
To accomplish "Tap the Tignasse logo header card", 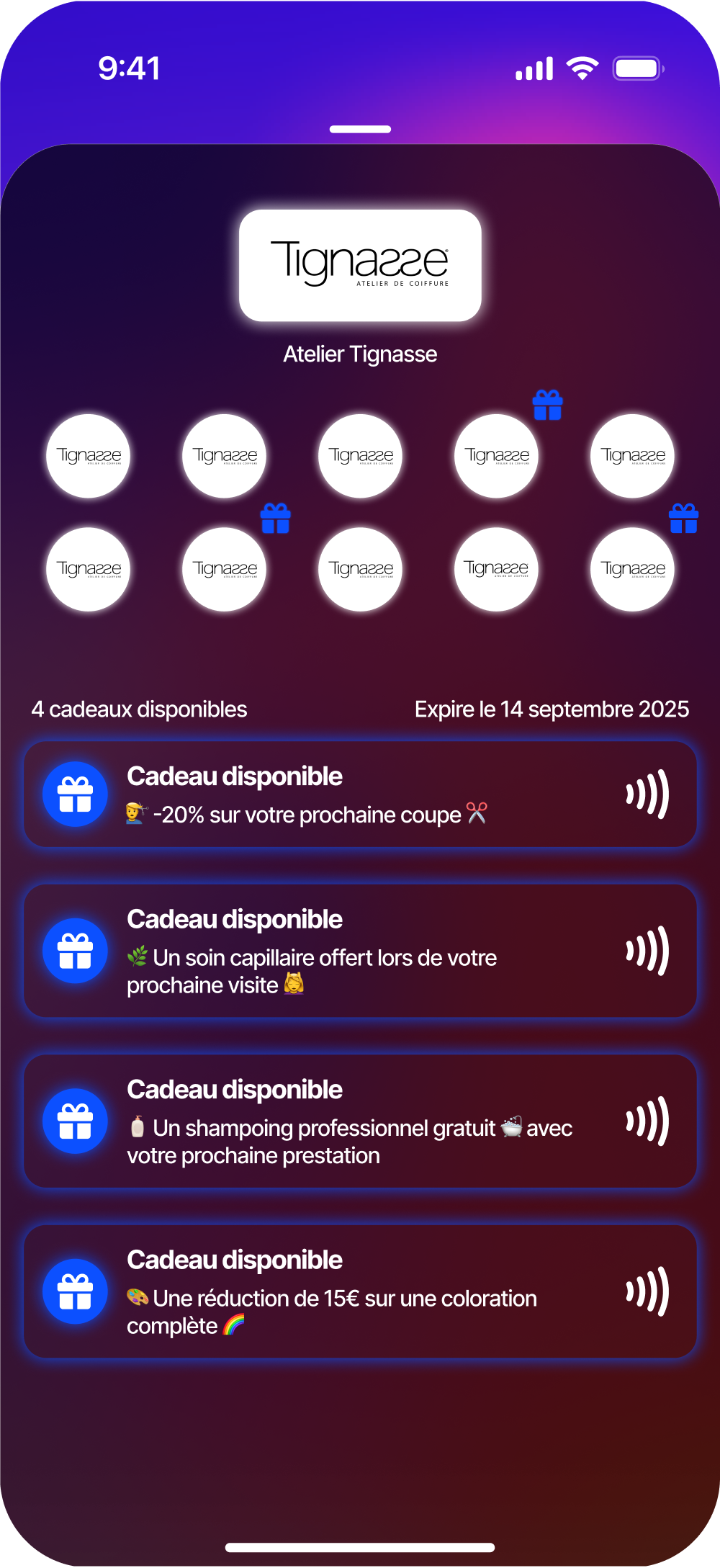I will pos(359,266).
